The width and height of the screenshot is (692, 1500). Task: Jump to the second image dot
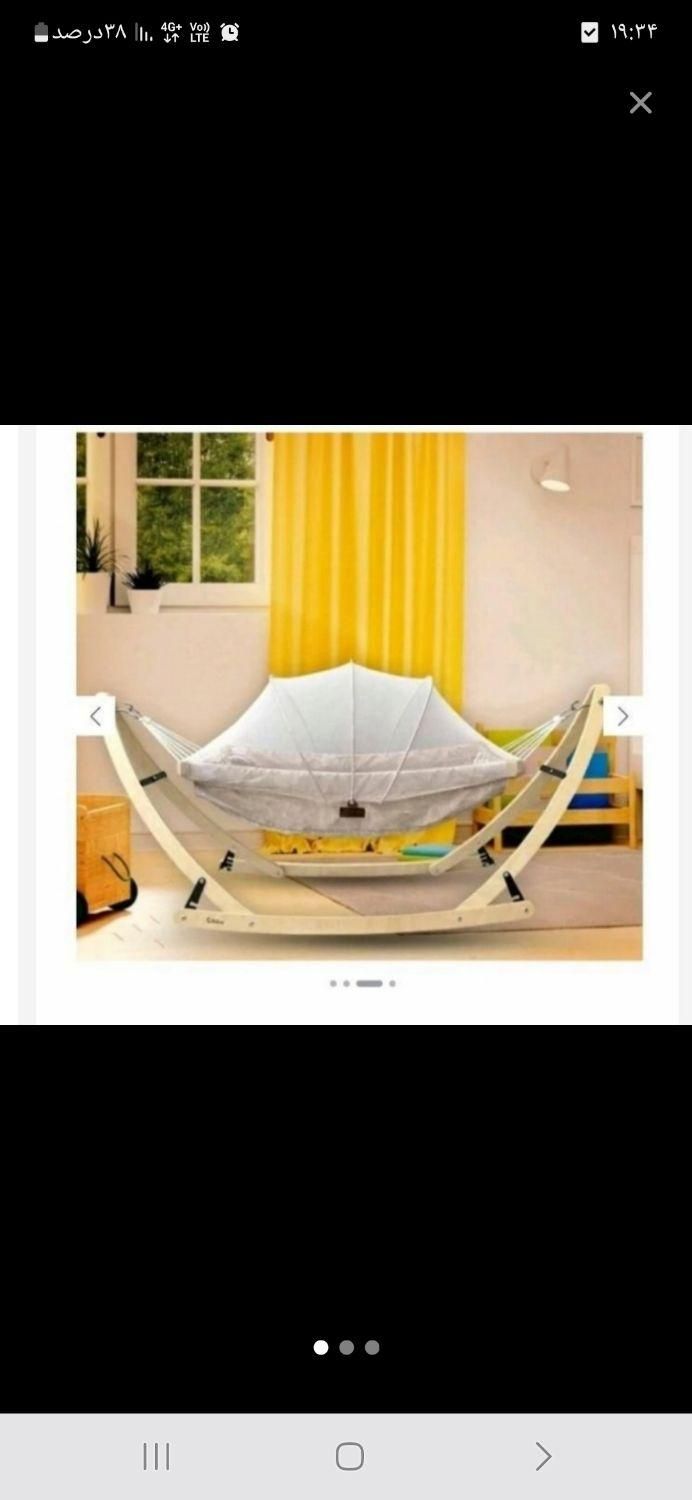pyautogui.click(x=346, y=1347)
